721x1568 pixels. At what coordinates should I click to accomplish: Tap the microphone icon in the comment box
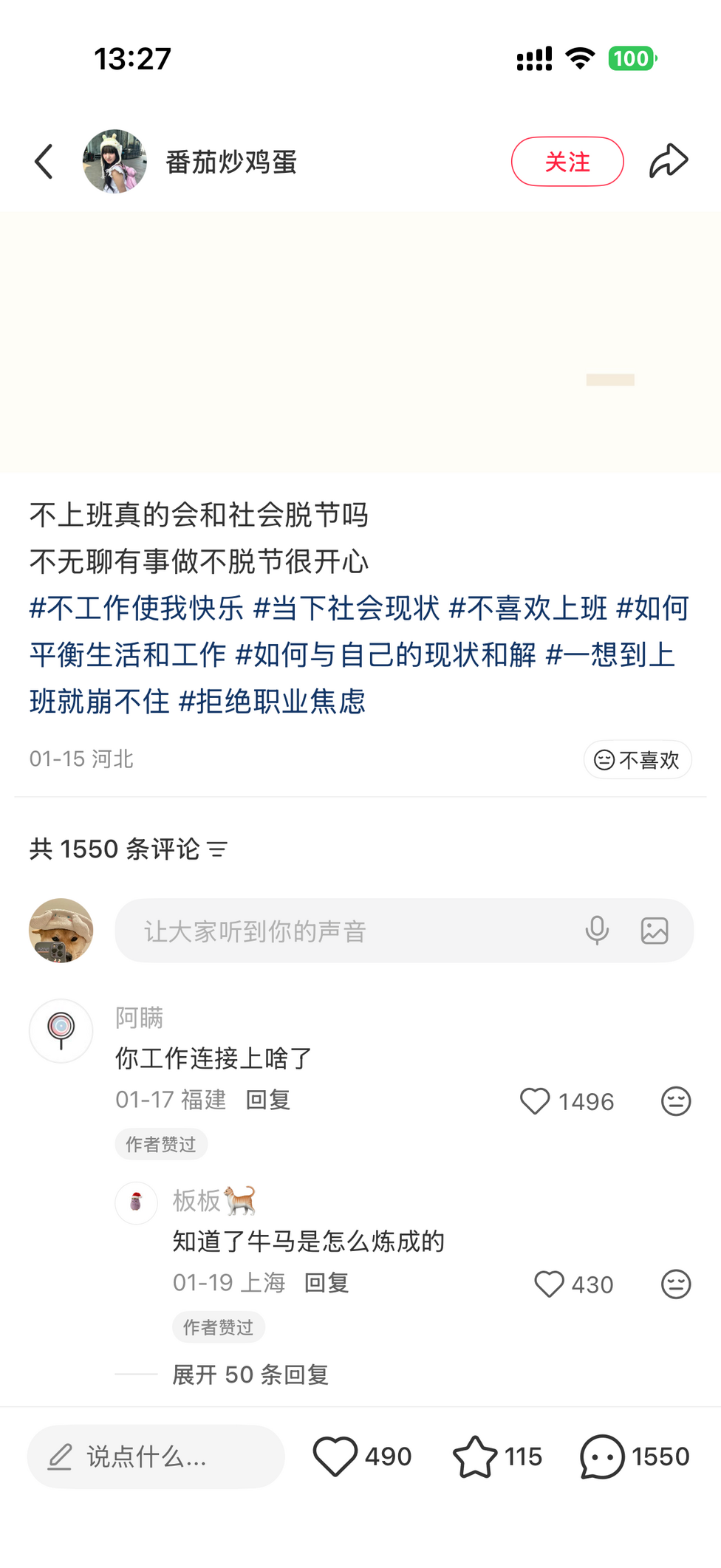click(597, 931)
